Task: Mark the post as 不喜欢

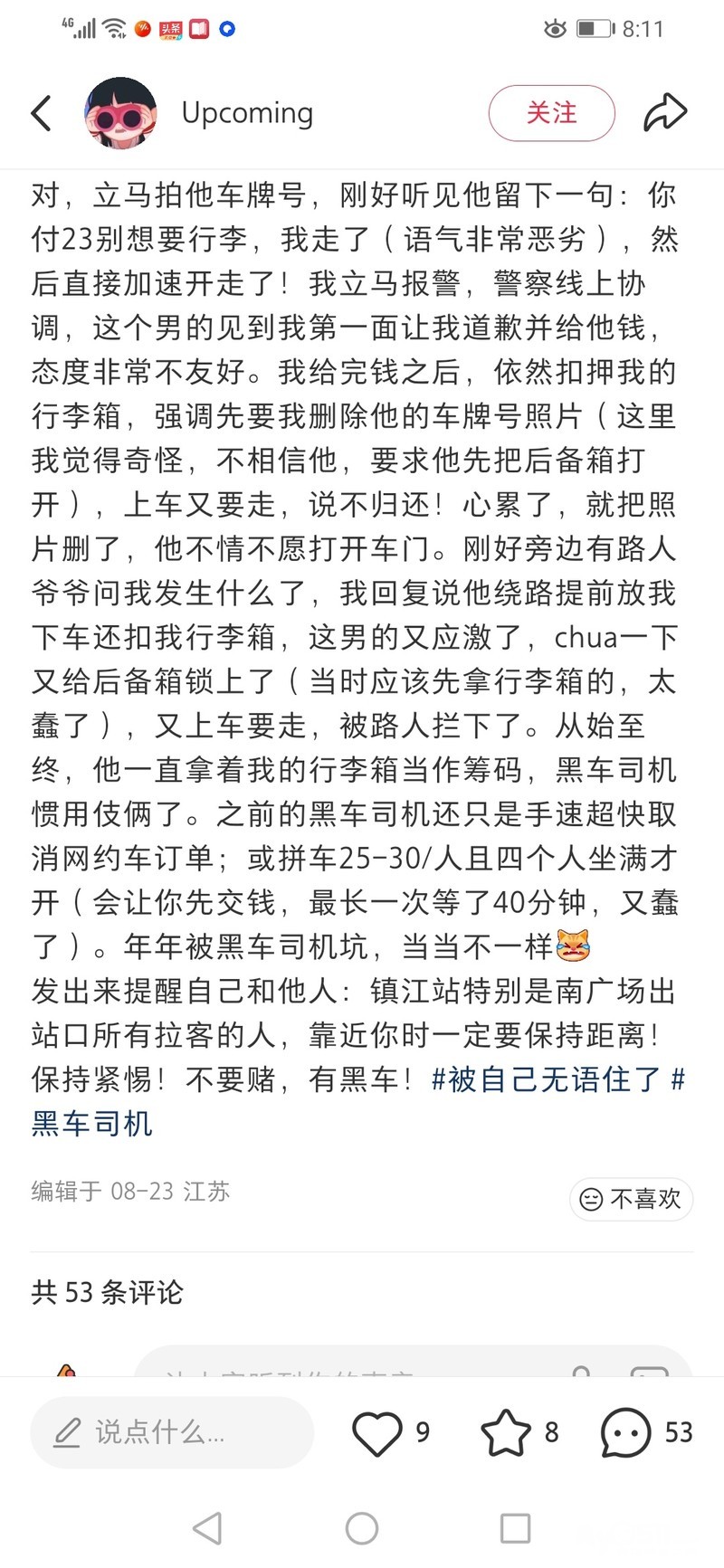Action: pyautogui.click(x=631, y=1199)
